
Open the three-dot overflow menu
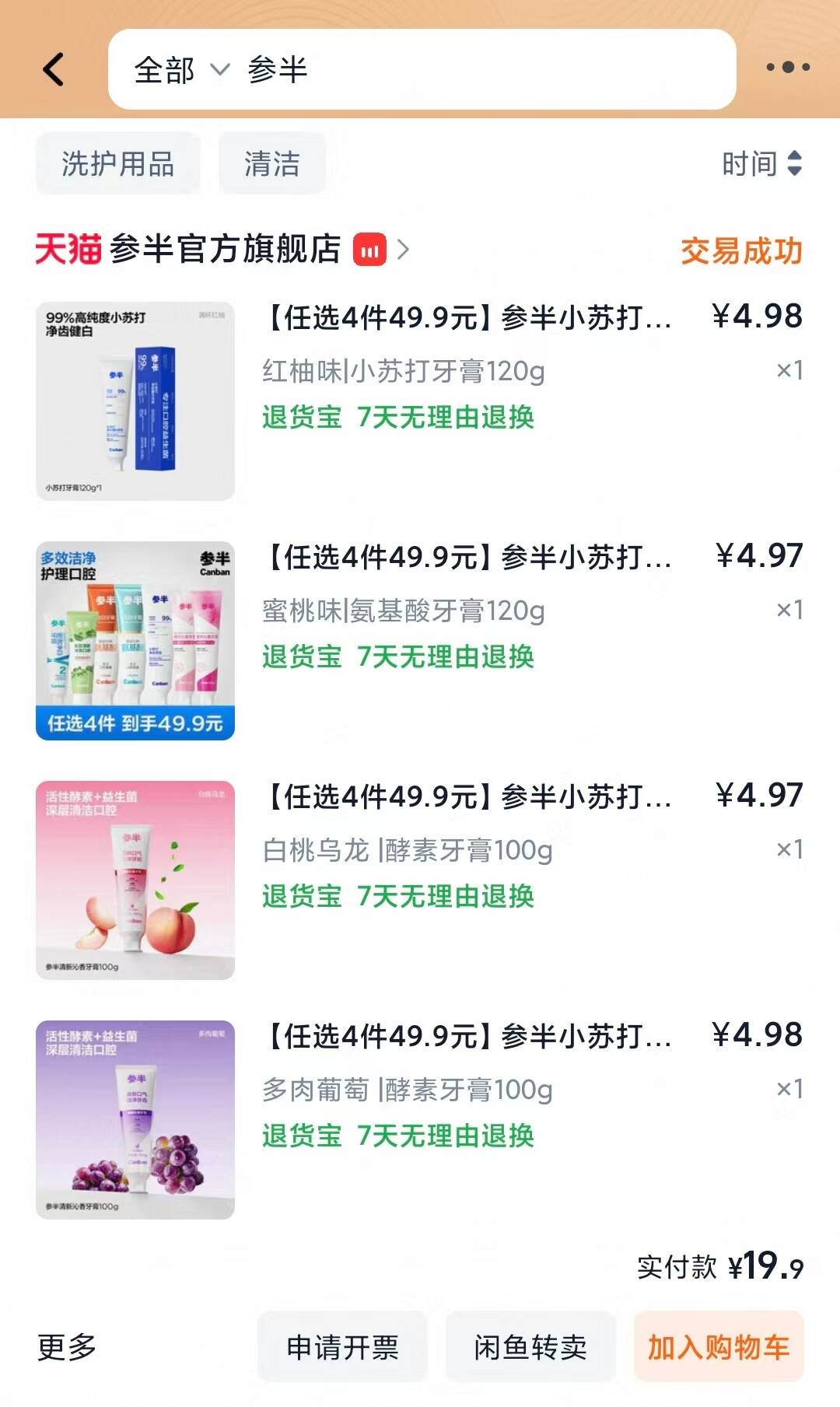tap(787, 68)
